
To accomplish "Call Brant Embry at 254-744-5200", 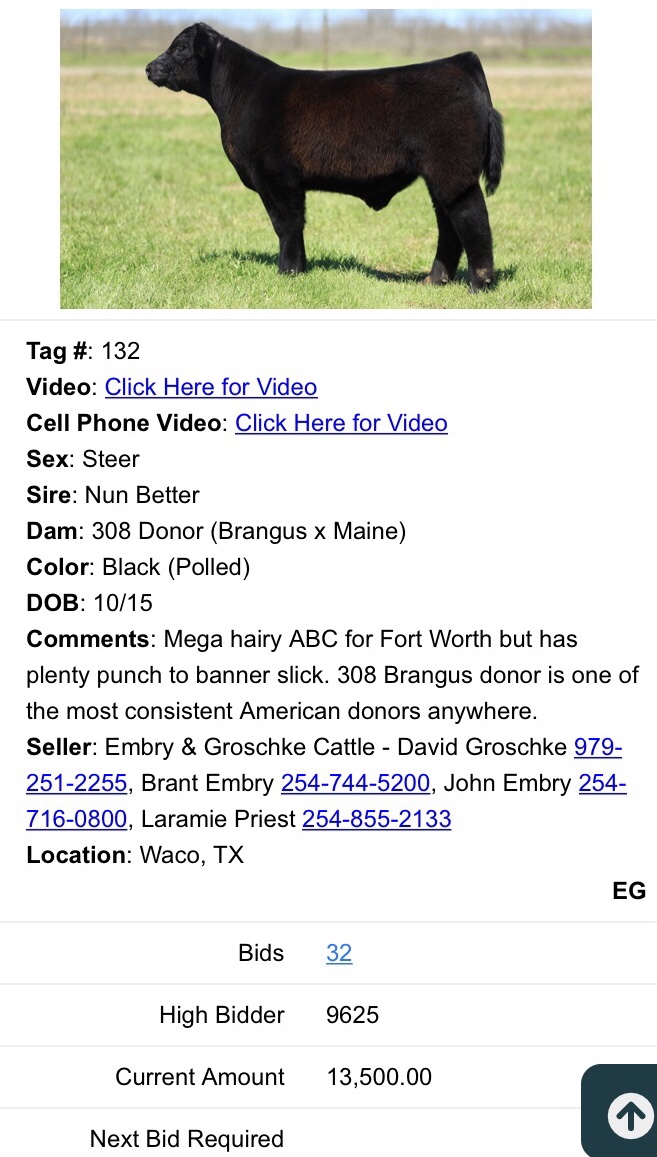I will pyautogui.click(x=355, y=783).
